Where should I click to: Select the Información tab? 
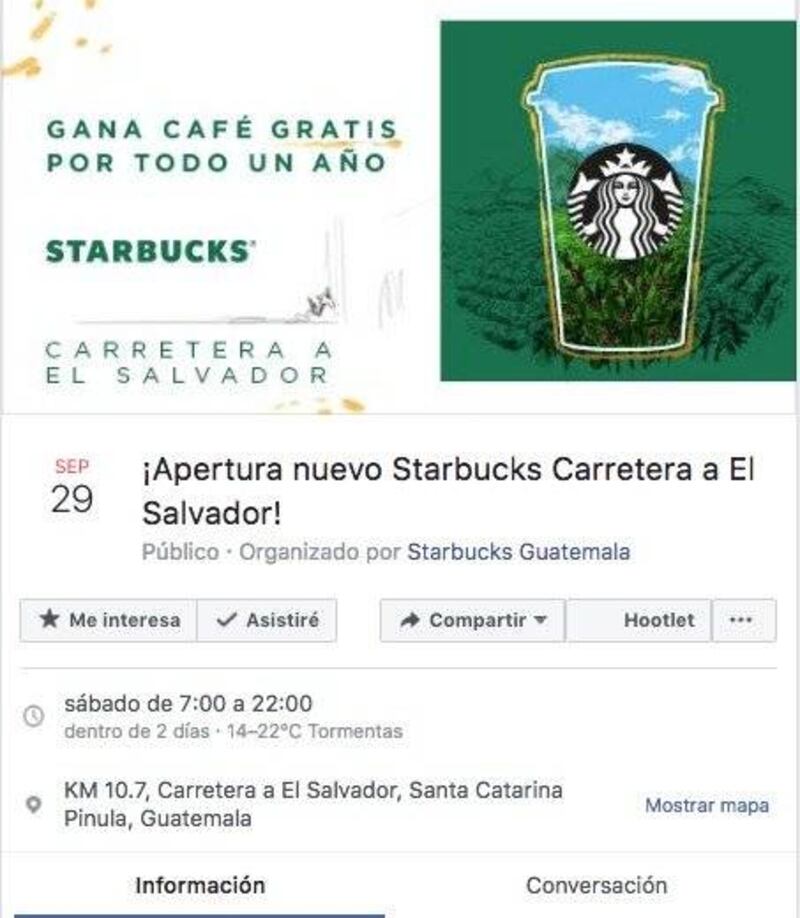[200, 885]
